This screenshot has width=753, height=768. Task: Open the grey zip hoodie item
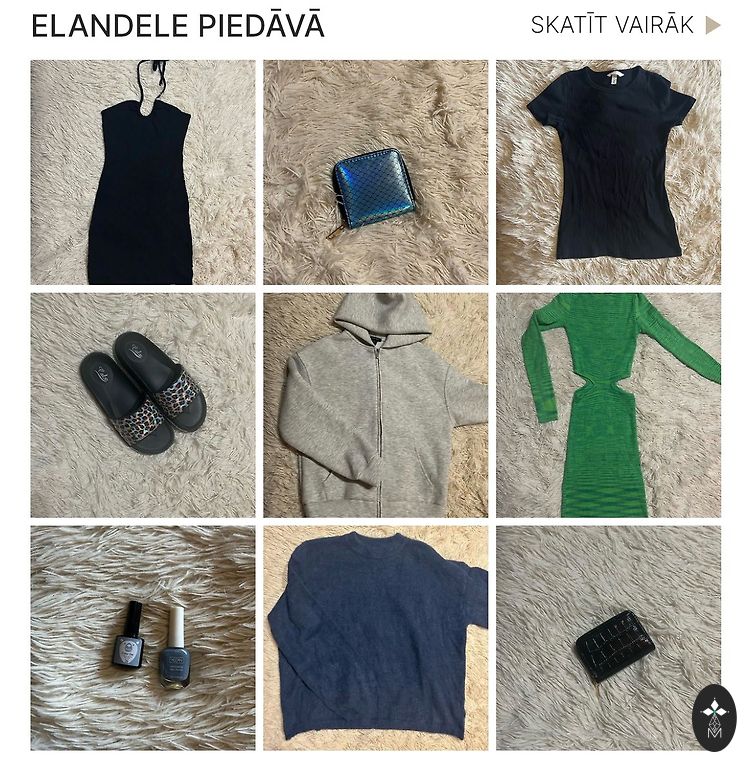point(375,404)
